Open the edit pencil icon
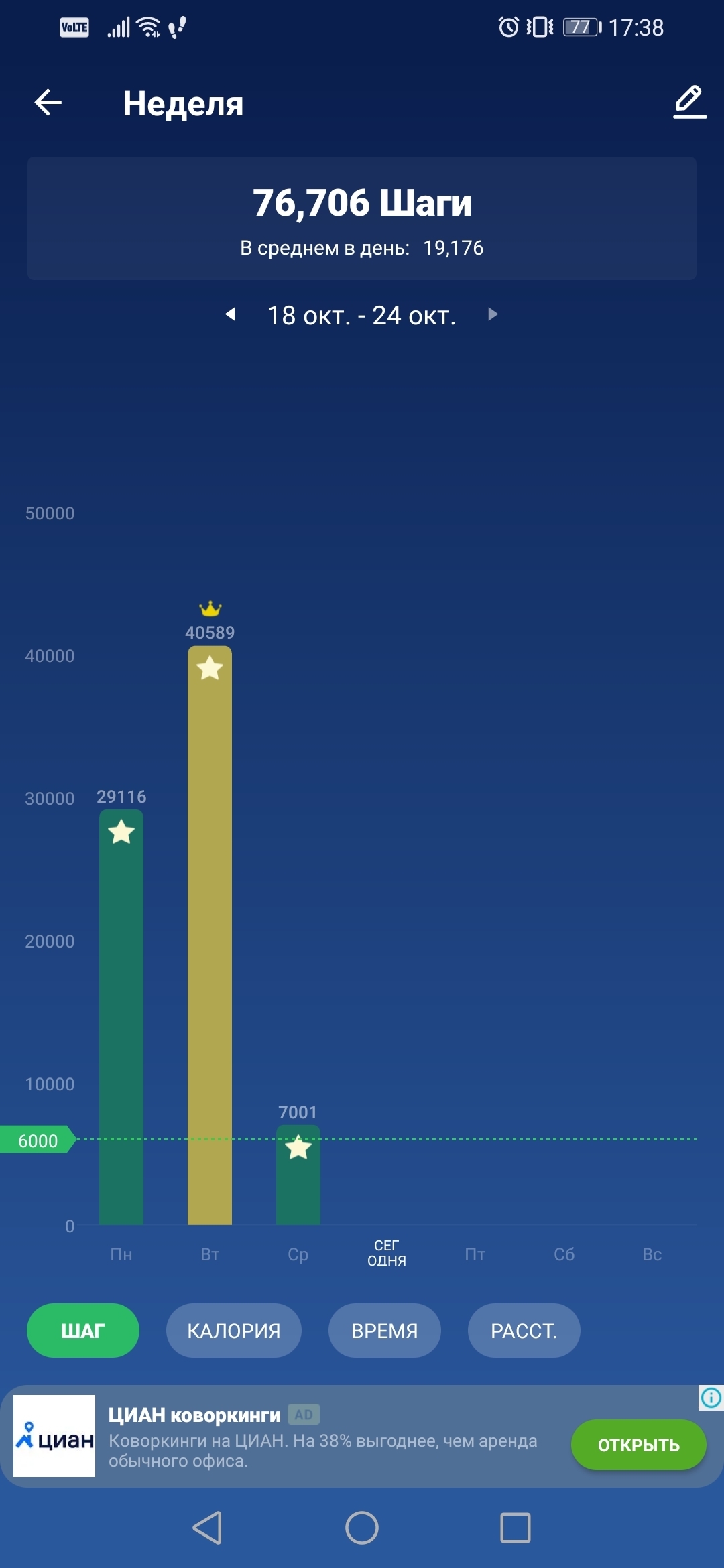 pos(689,102)
